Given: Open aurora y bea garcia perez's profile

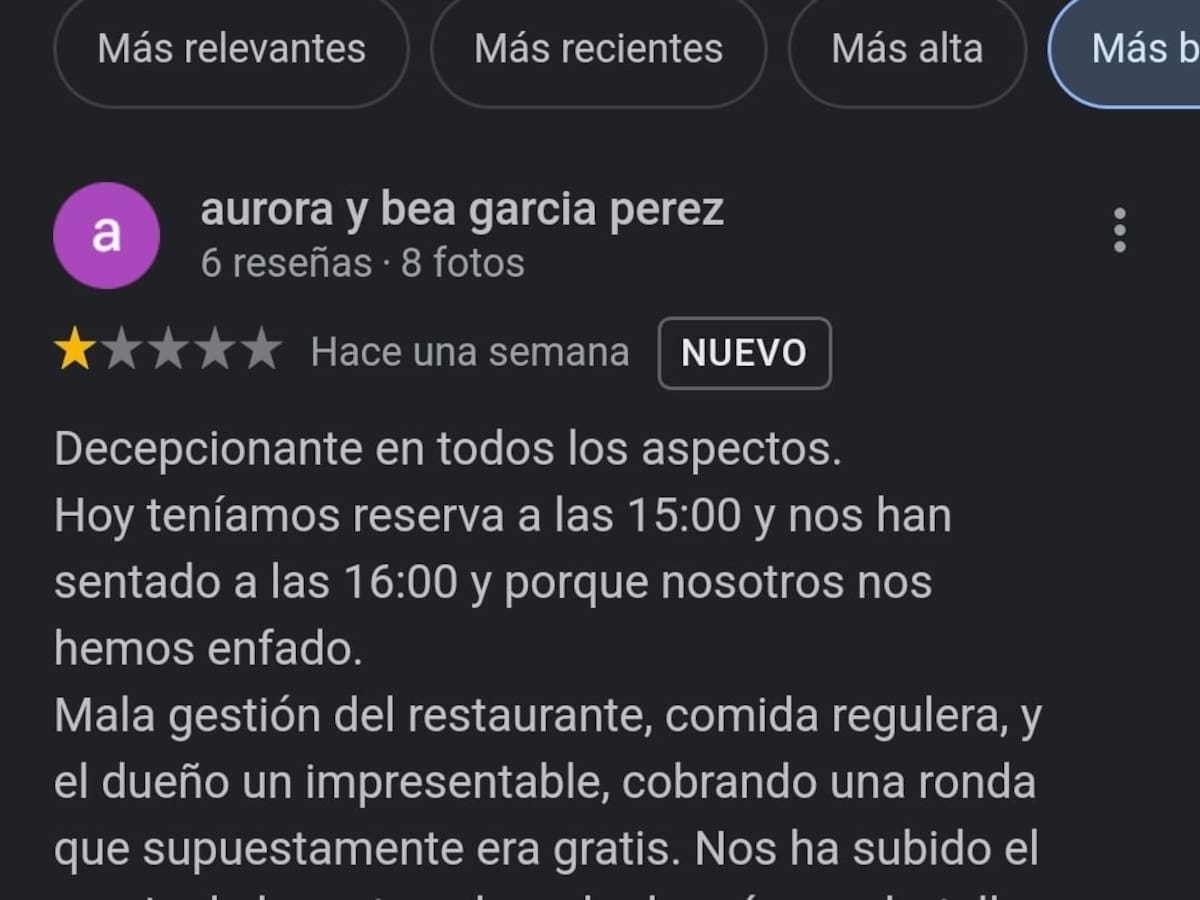Looking at the screenshot, I should [462, 210].
